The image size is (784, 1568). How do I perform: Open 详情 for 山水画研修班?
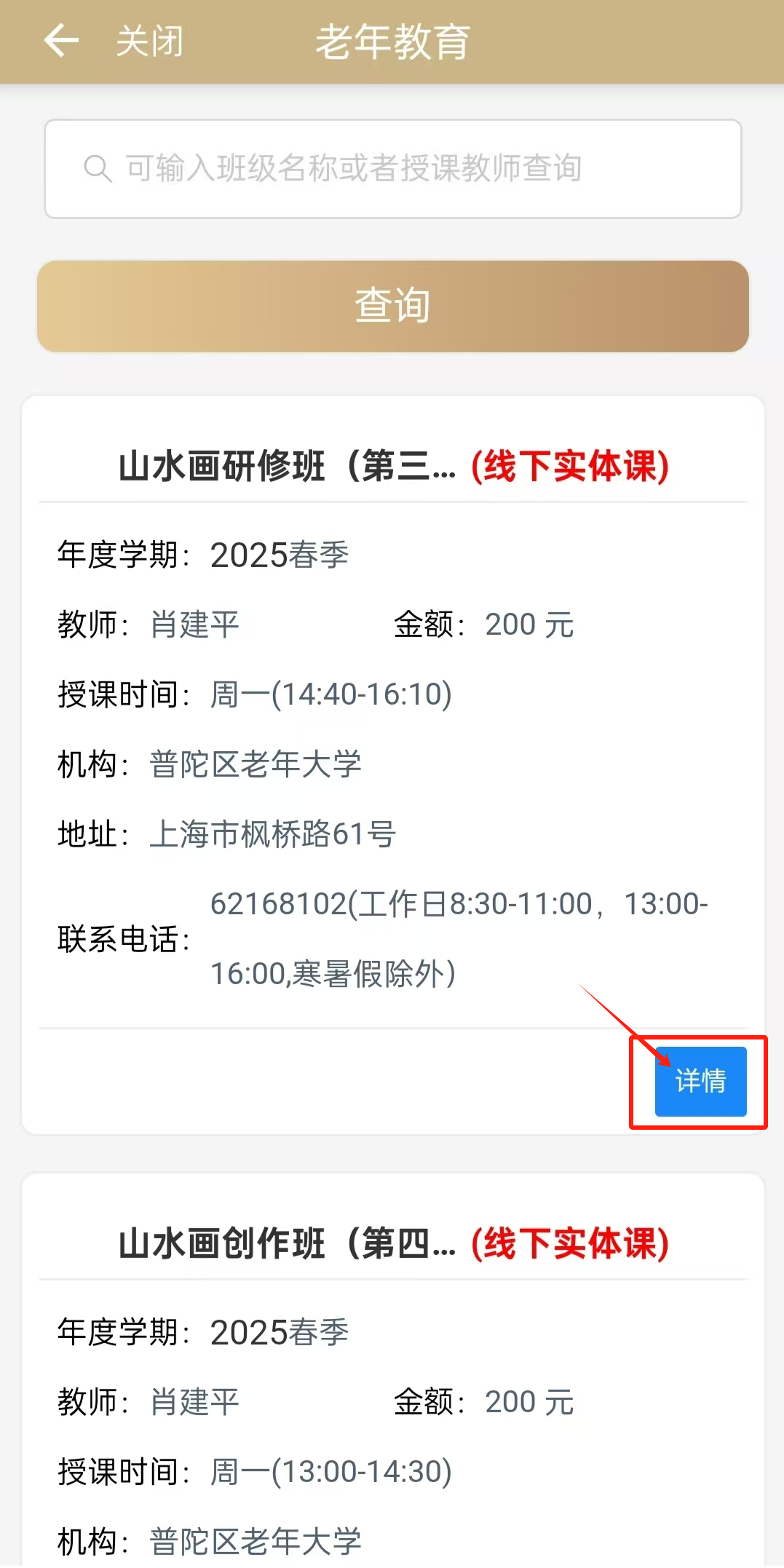pos(700,1081)
